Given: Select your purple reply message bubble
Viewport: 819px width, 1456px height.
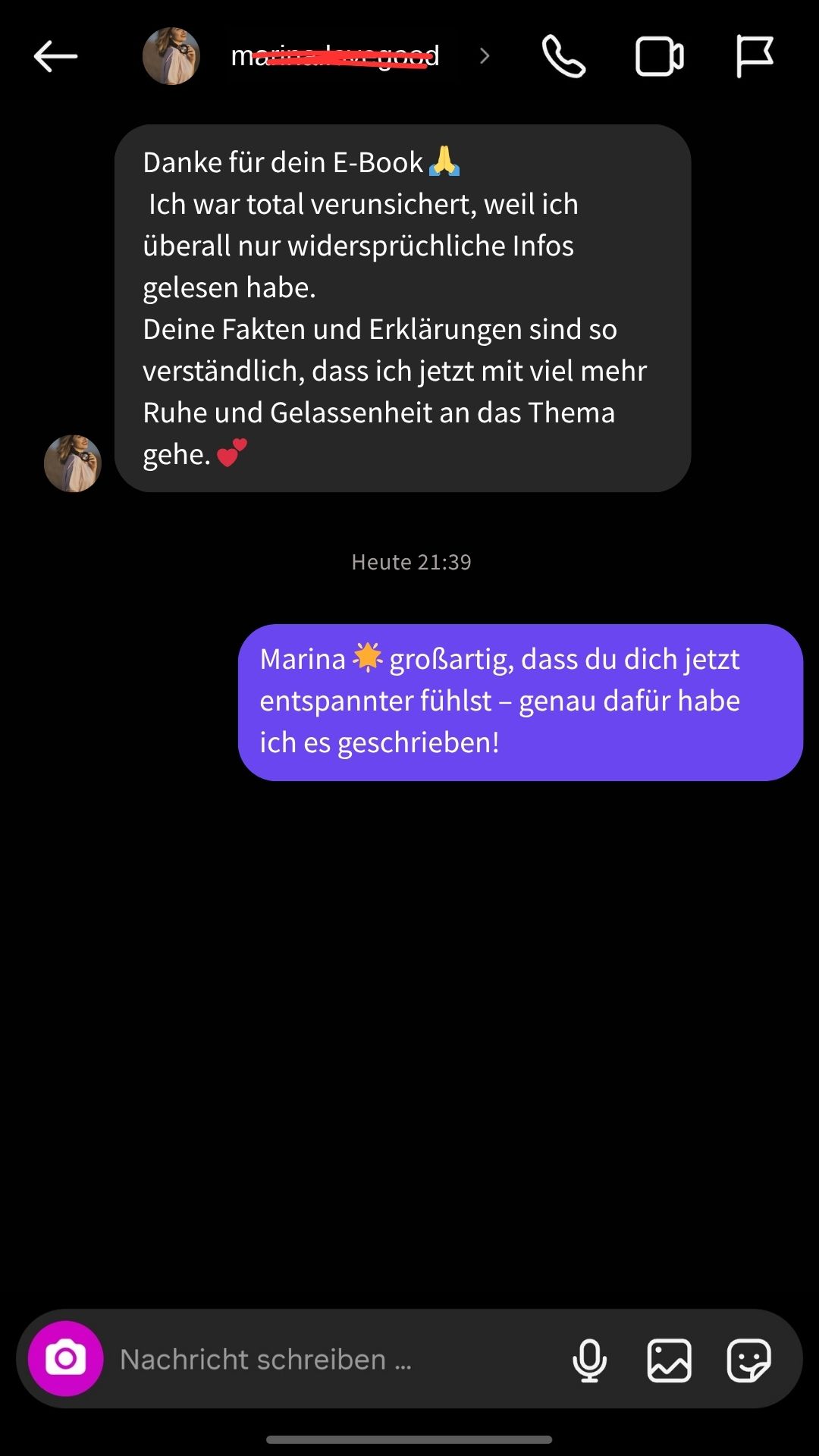Looking at the screenshot, I should point(521,700).
